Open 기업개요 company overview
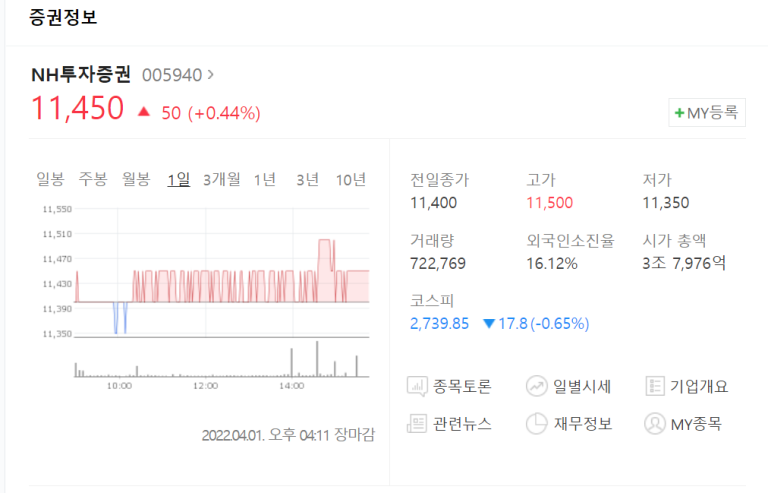The image size is (768, 493). pyautogui.click(x=688, y=386)
